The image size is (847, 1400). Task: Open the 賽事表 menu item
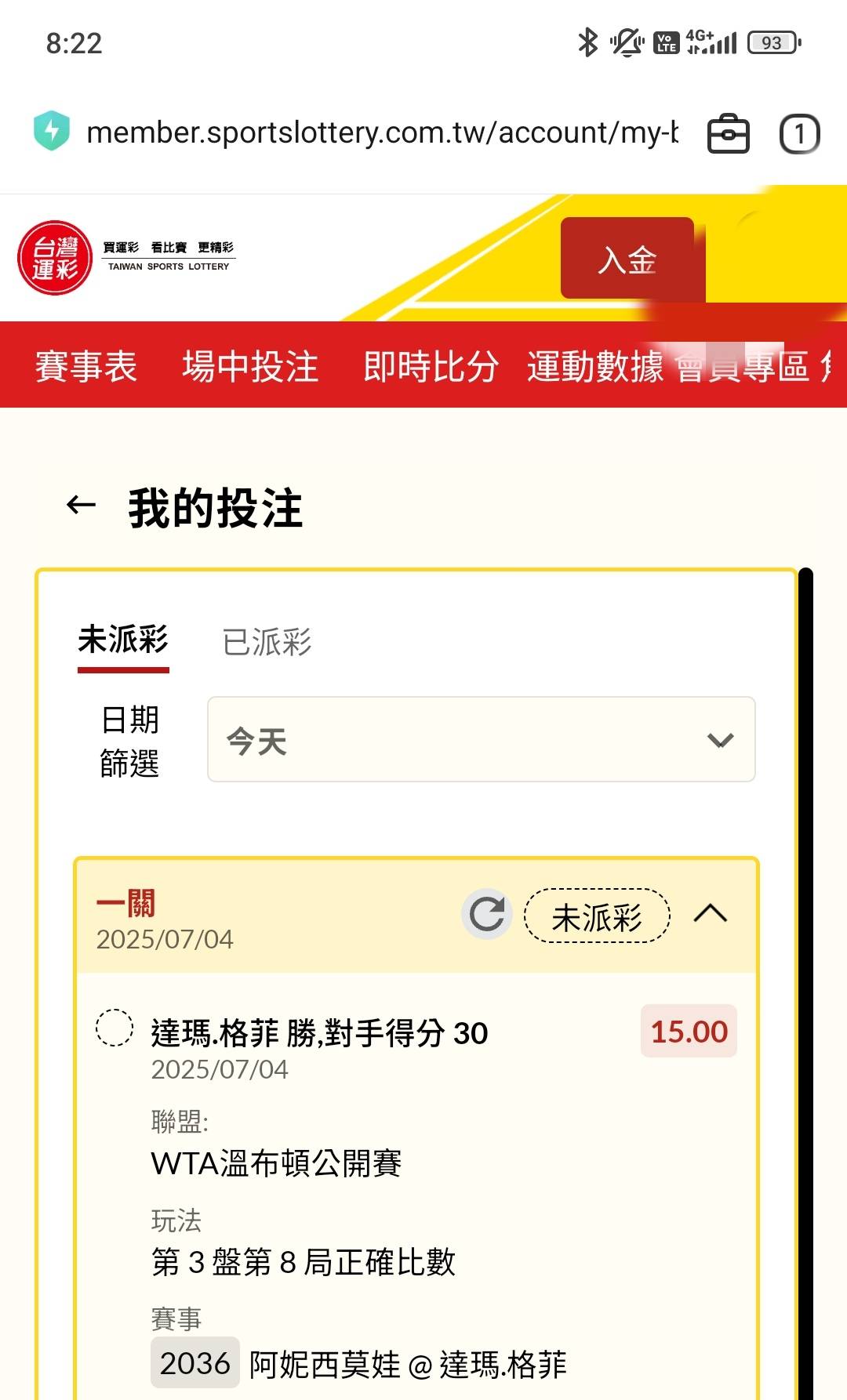(86, 366)
